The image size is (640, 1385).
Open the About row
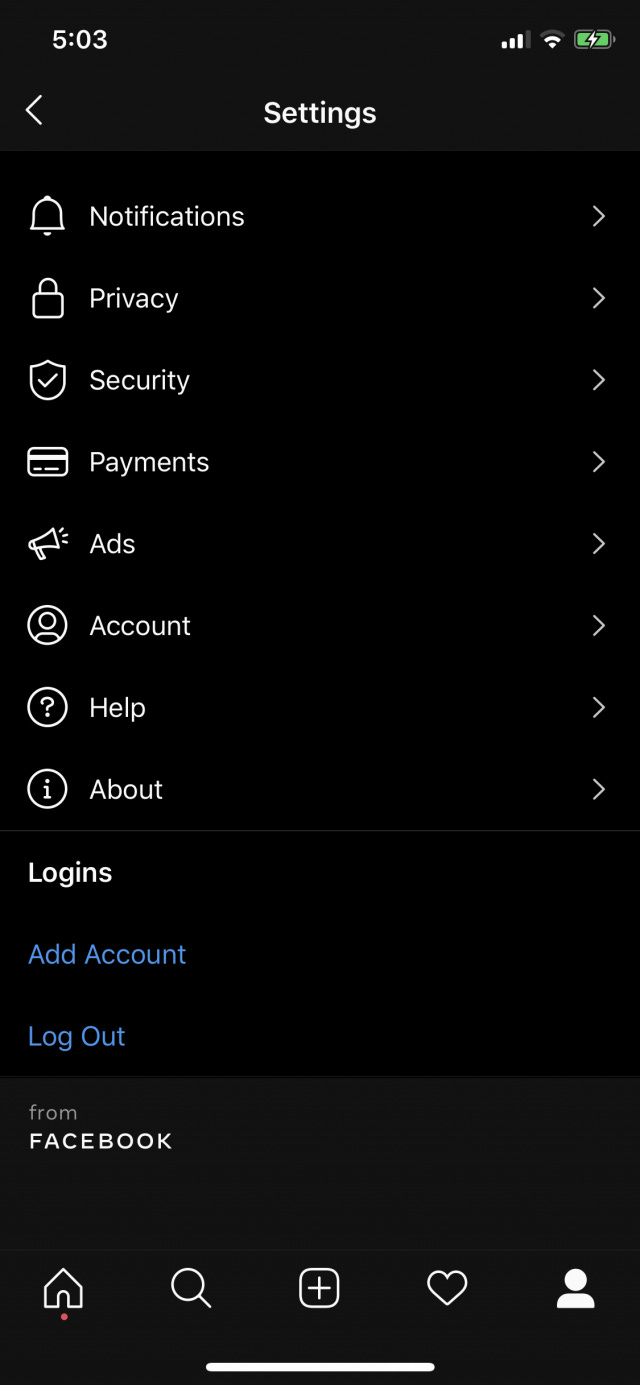[320, 790]
